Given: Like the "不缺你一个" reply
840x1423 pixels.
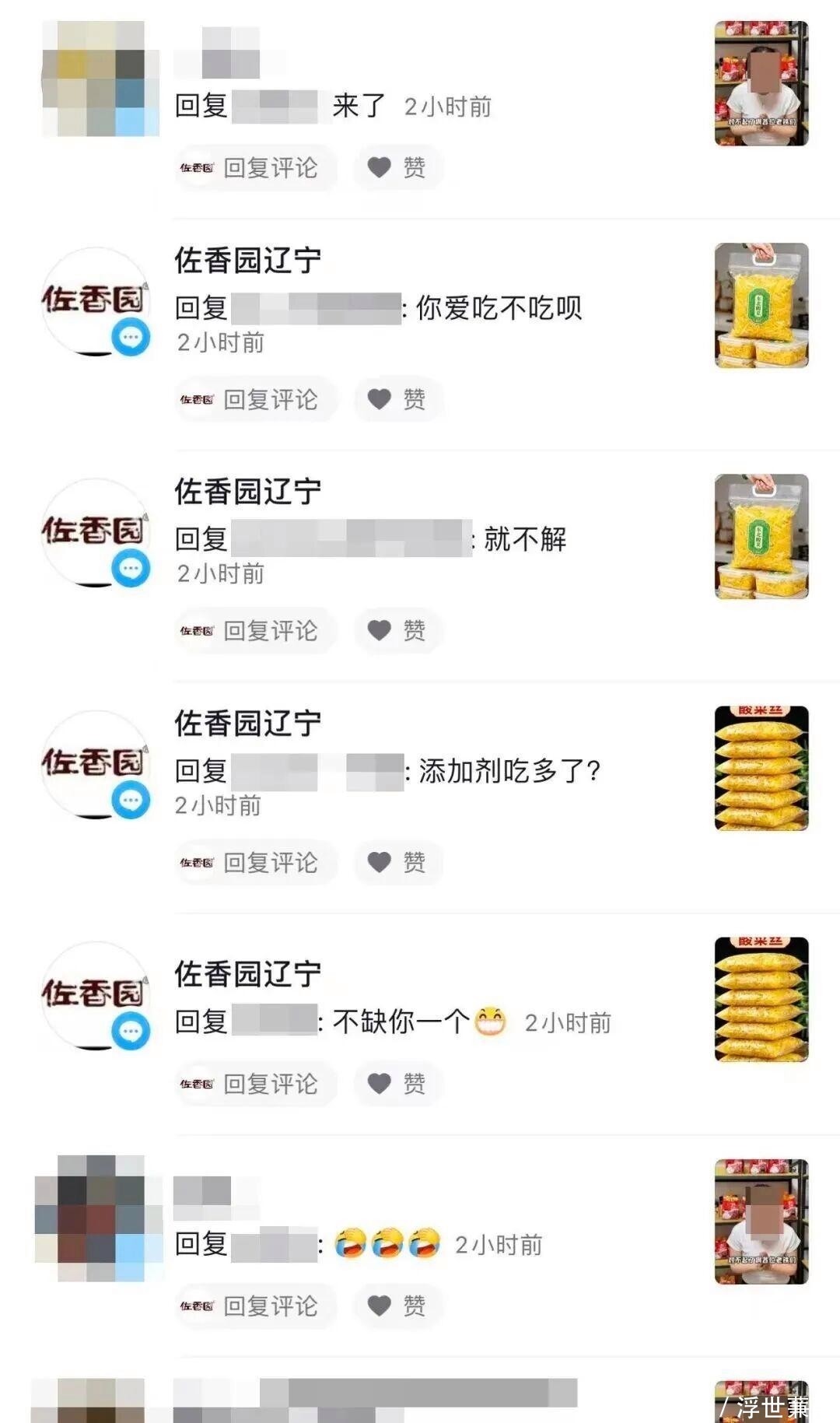Looking at the screenshot, I should tap(397, 1083).
